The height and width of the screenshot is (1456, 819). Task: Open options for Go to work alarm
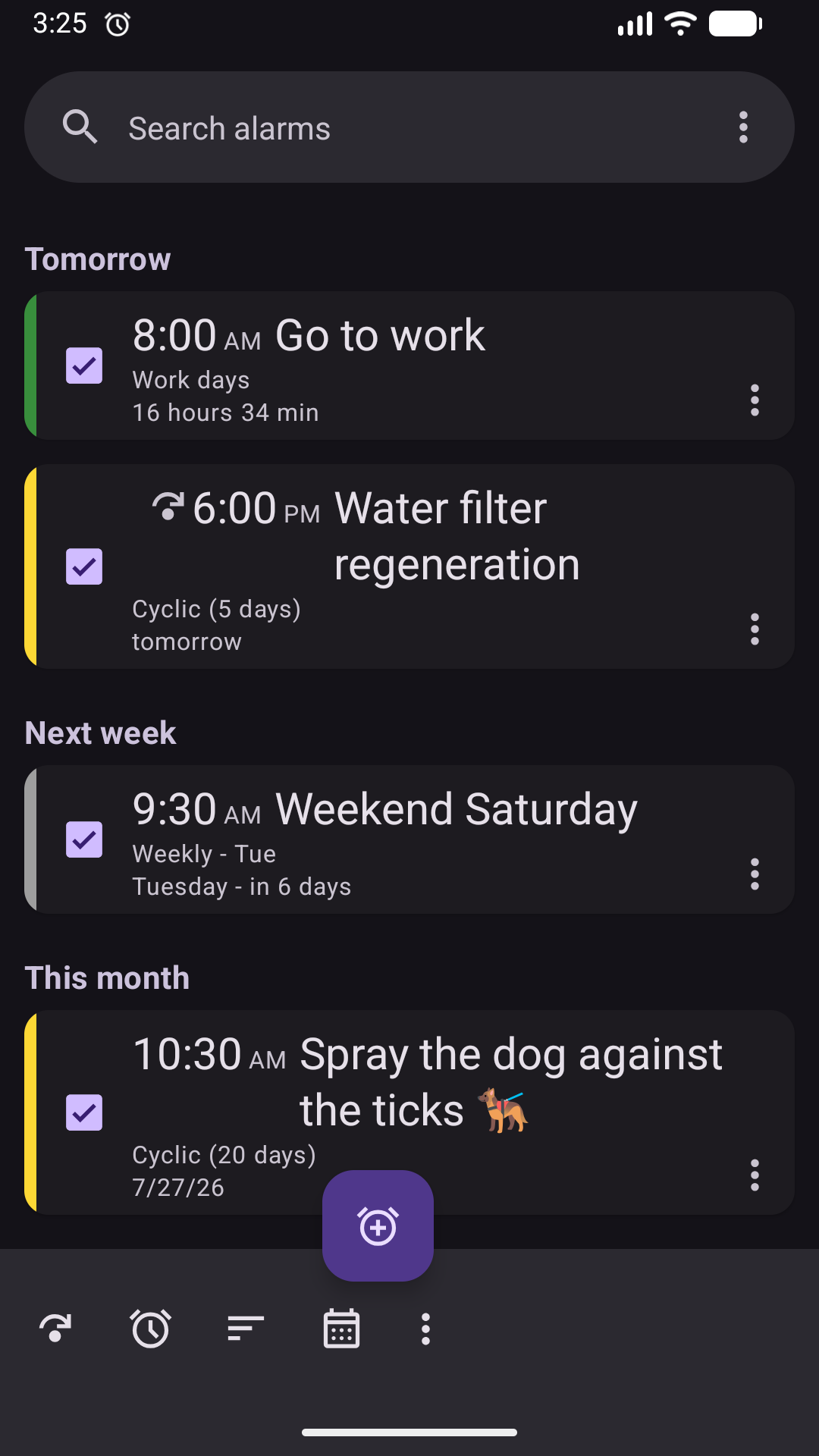click(755, 400)
